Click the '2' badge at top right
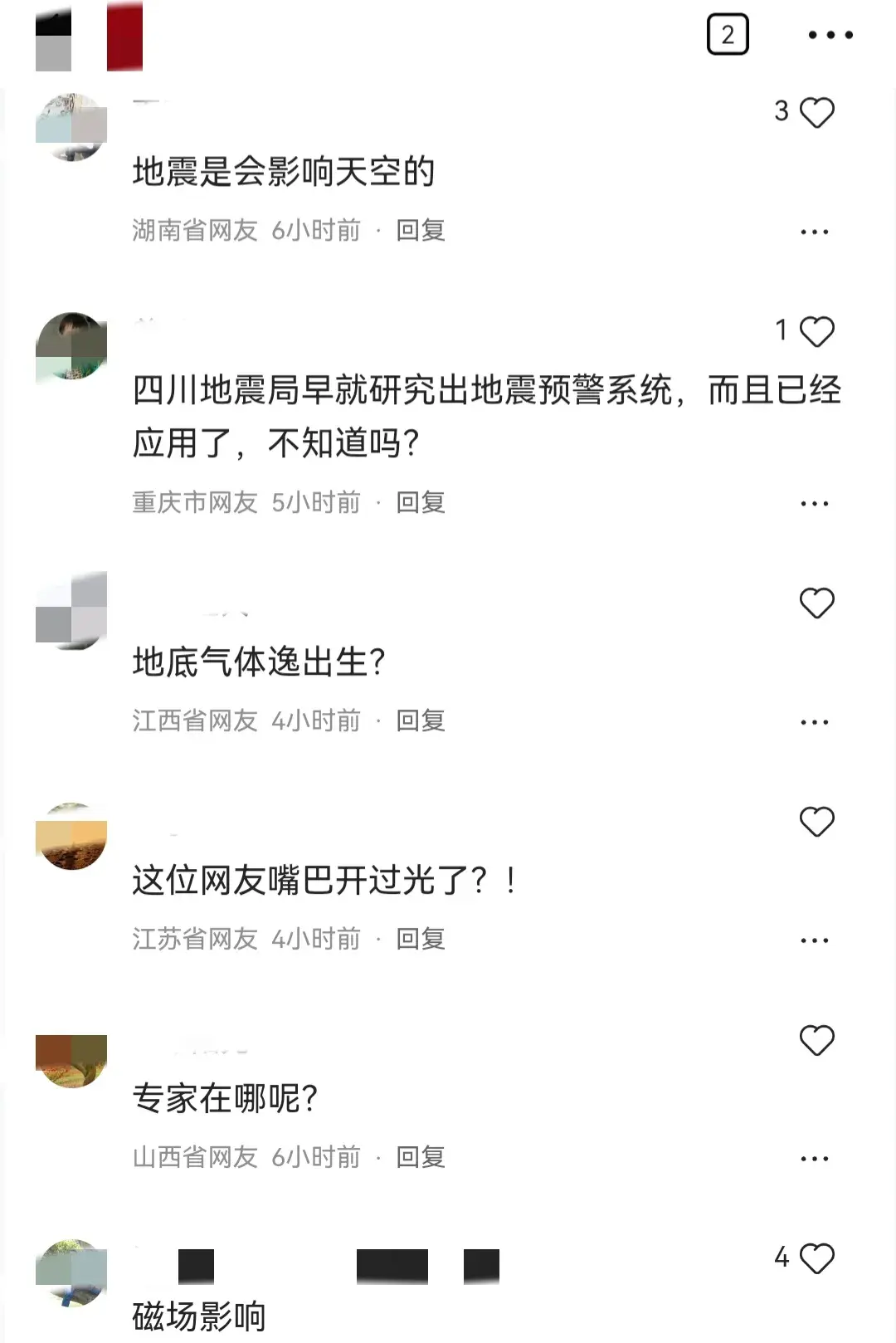 [x=726, y=35]
